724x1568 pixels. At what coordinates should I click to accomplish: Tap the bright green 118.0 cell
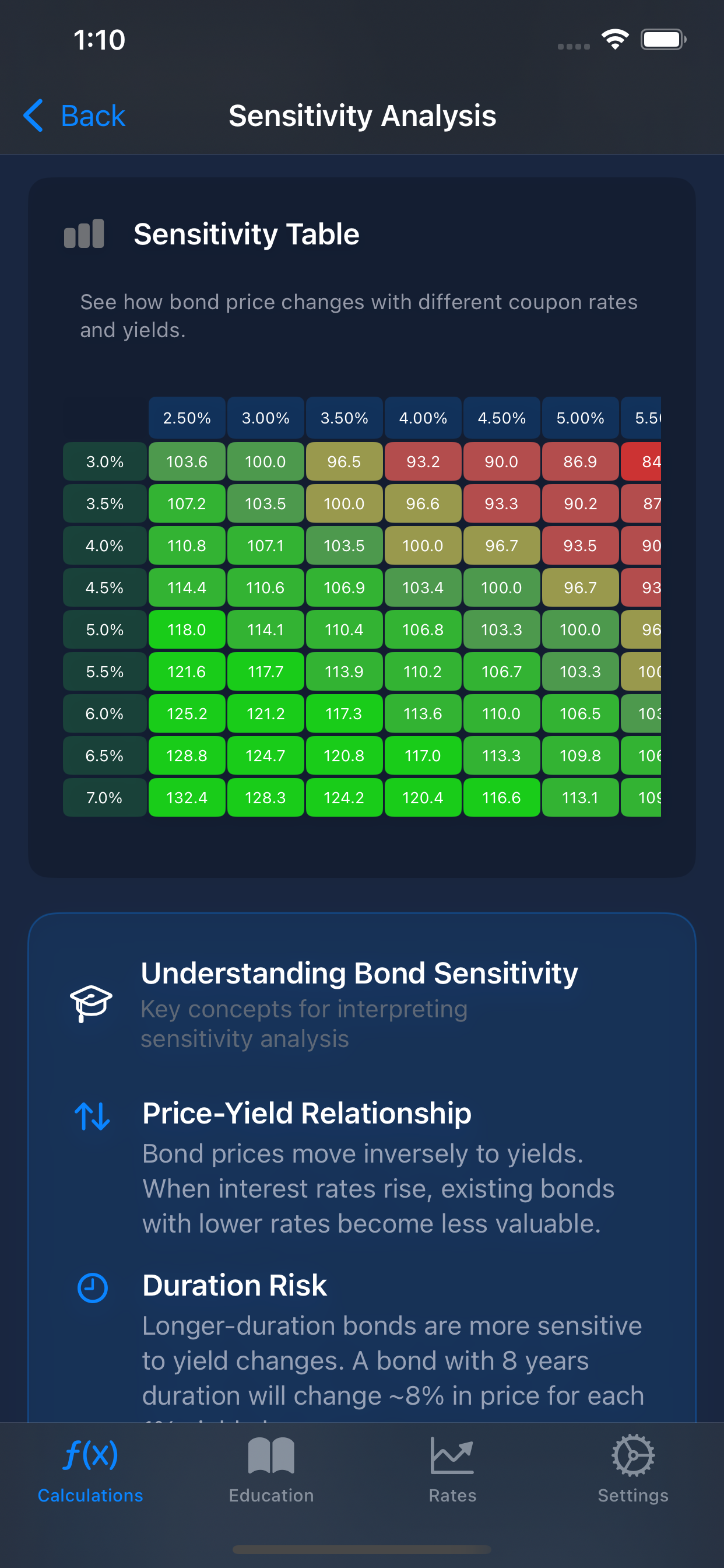point(186,630)
